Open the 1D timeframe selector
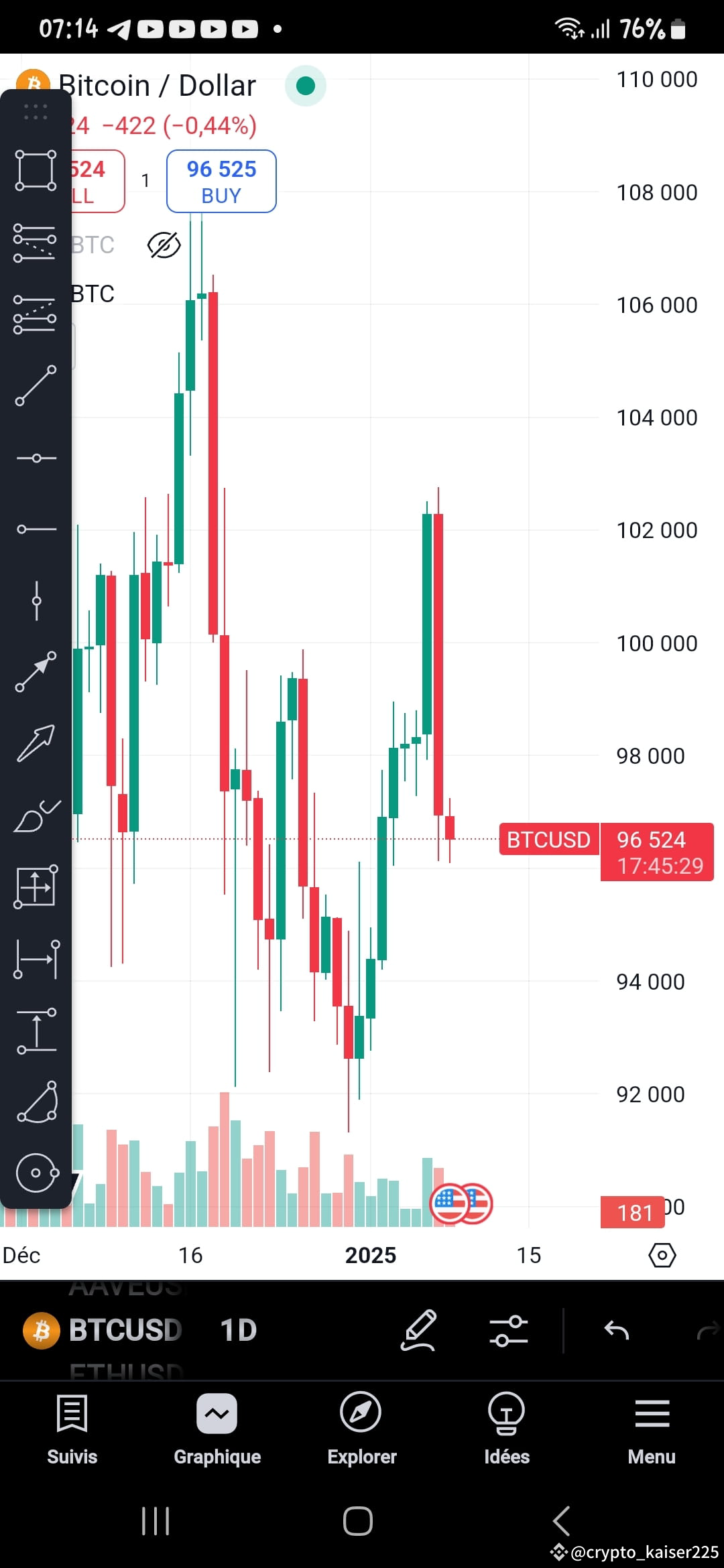The width and height of the screenshot is (724, 1568). coord(239,1329)
